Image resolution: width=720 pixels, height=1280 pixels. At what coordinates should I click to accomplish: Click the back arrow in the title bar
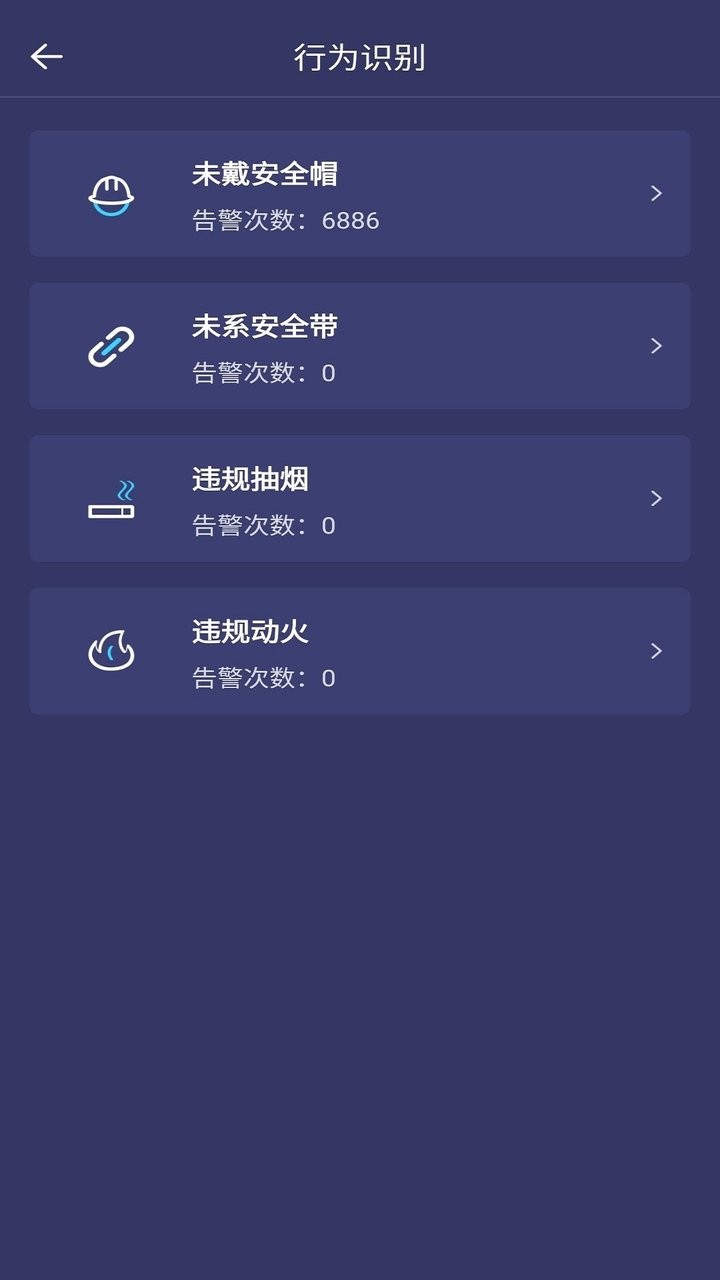[x=47, y=56]
